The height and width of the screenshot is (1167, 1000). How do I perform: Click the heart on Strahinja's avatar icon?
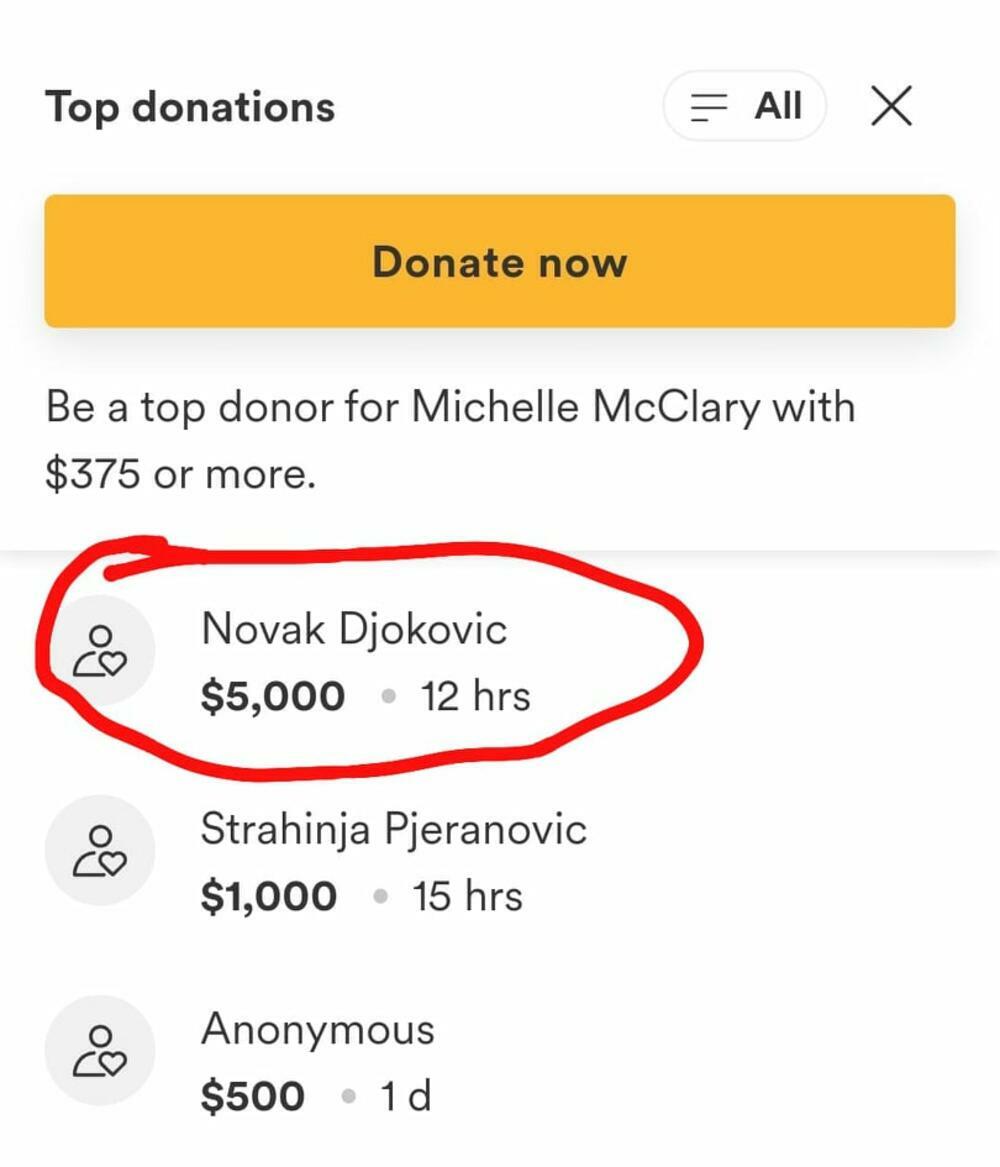[x=113, y=863]
